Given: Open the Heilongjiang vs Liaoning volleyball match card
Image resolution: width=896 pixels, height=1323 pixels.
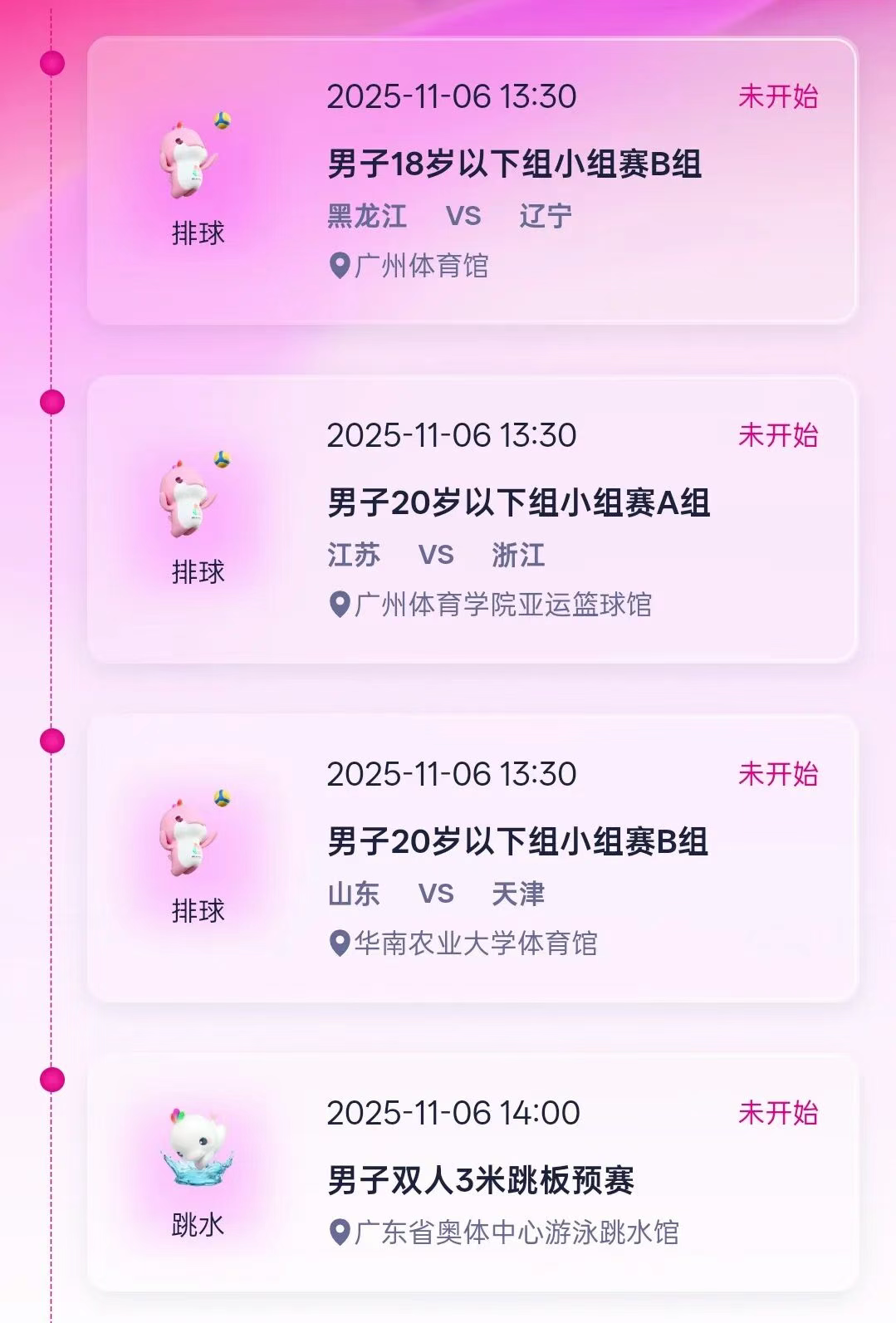Looking at the screenshot, I should point(472,181).
